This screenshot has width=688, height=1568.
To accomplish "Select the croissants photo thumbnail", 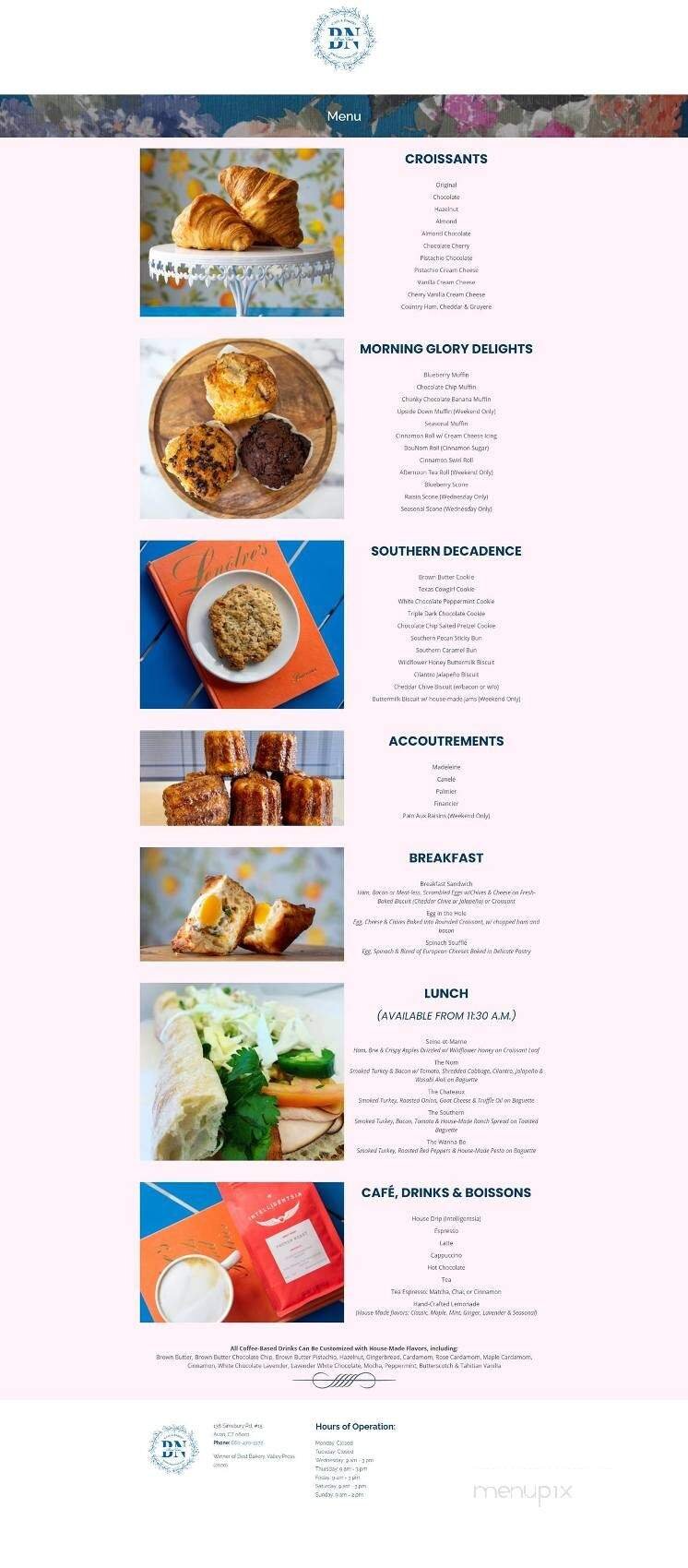I will 242,230.
